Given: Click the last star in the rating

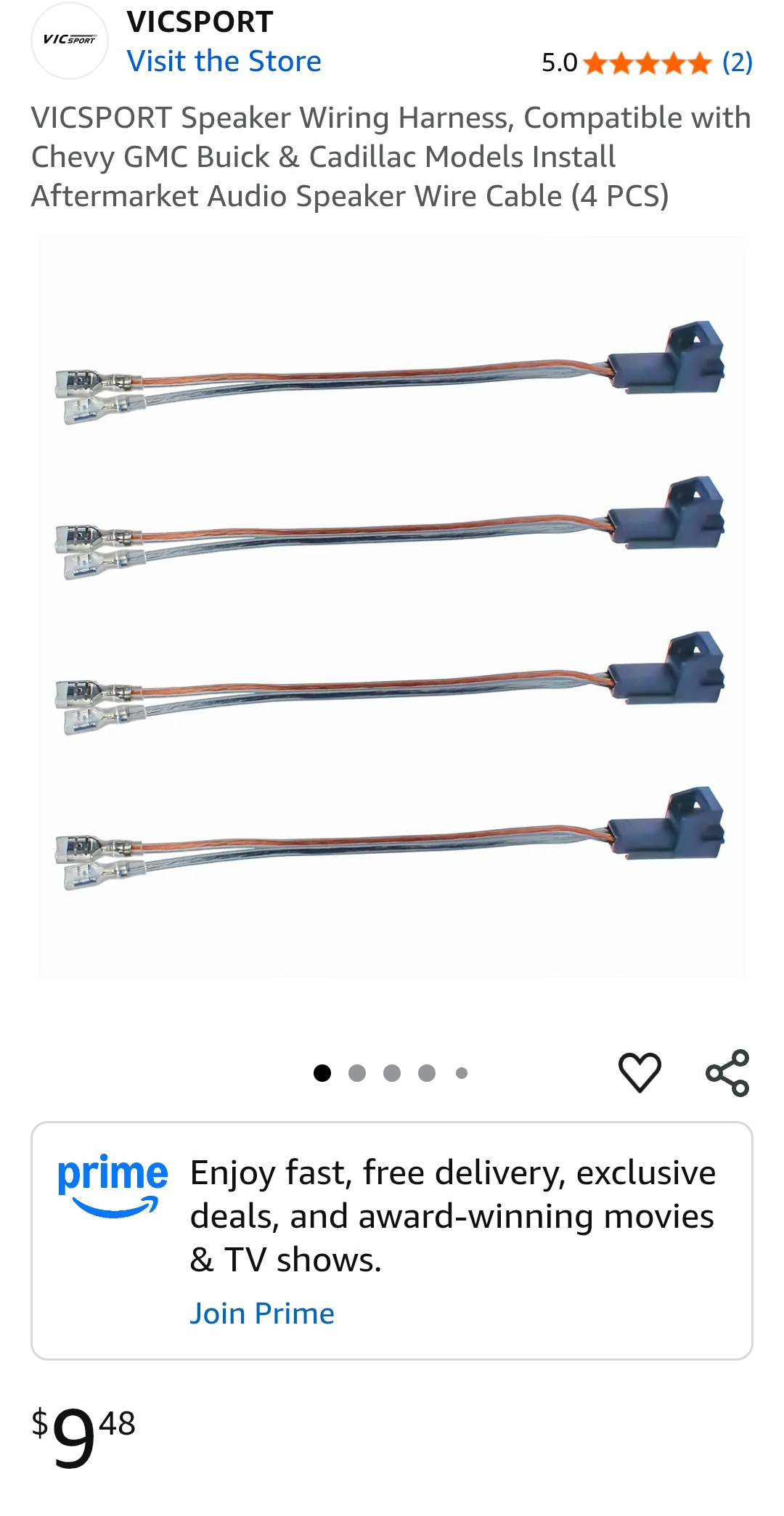Looking at the screenshot, I should [698, 62].
